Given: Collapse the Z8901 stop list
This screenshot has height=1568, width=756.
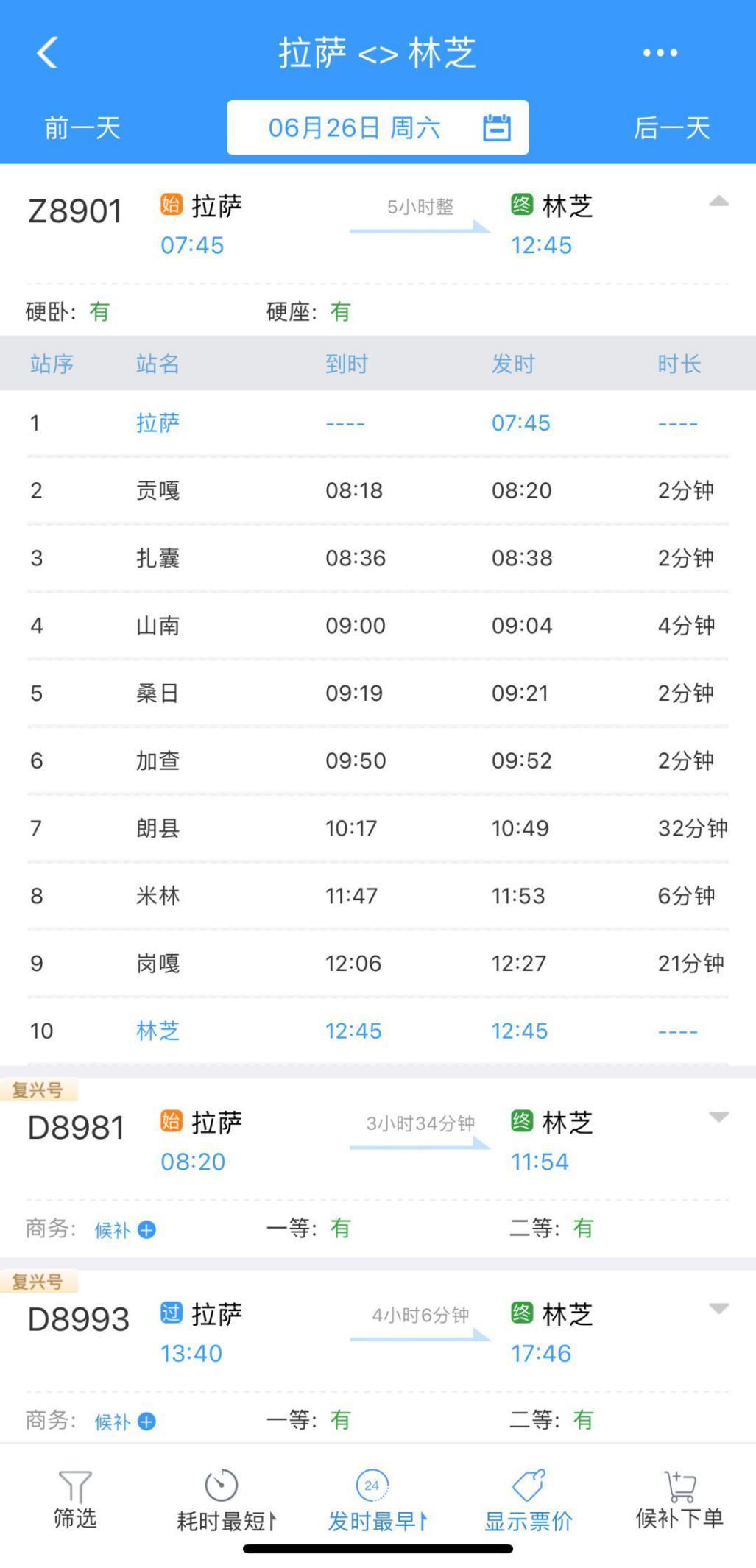Looking at the screenshot, I should (718, 202).
